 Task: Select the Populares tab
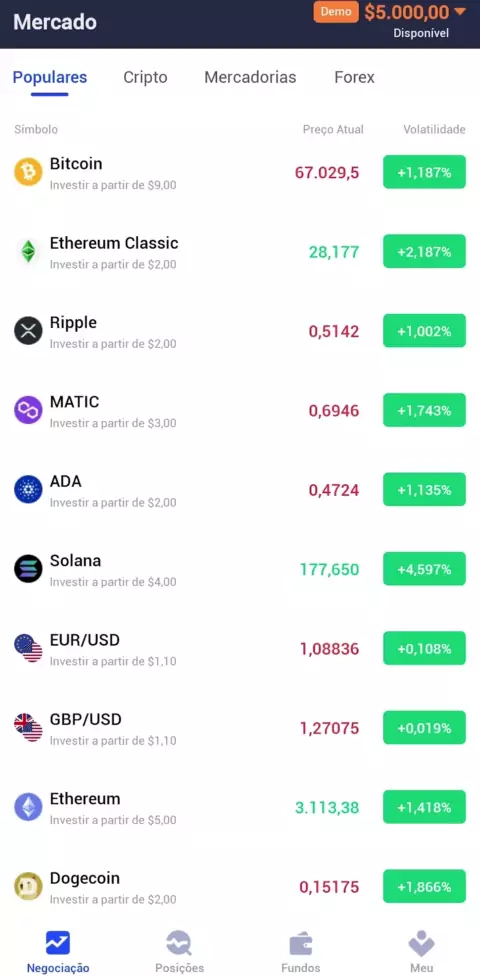[50, 77]
